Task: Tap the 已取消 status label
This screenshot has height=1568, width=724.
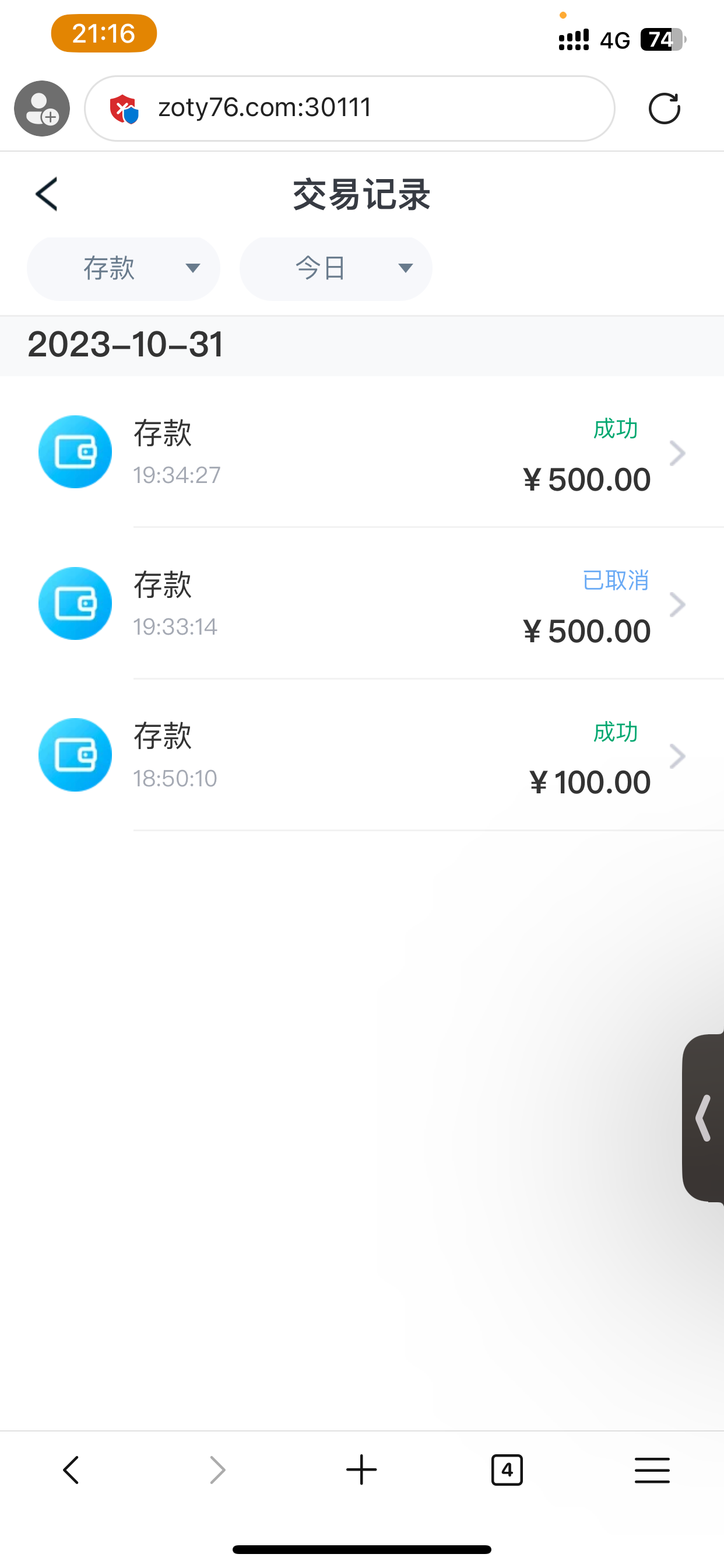Action: coord(615,580)
